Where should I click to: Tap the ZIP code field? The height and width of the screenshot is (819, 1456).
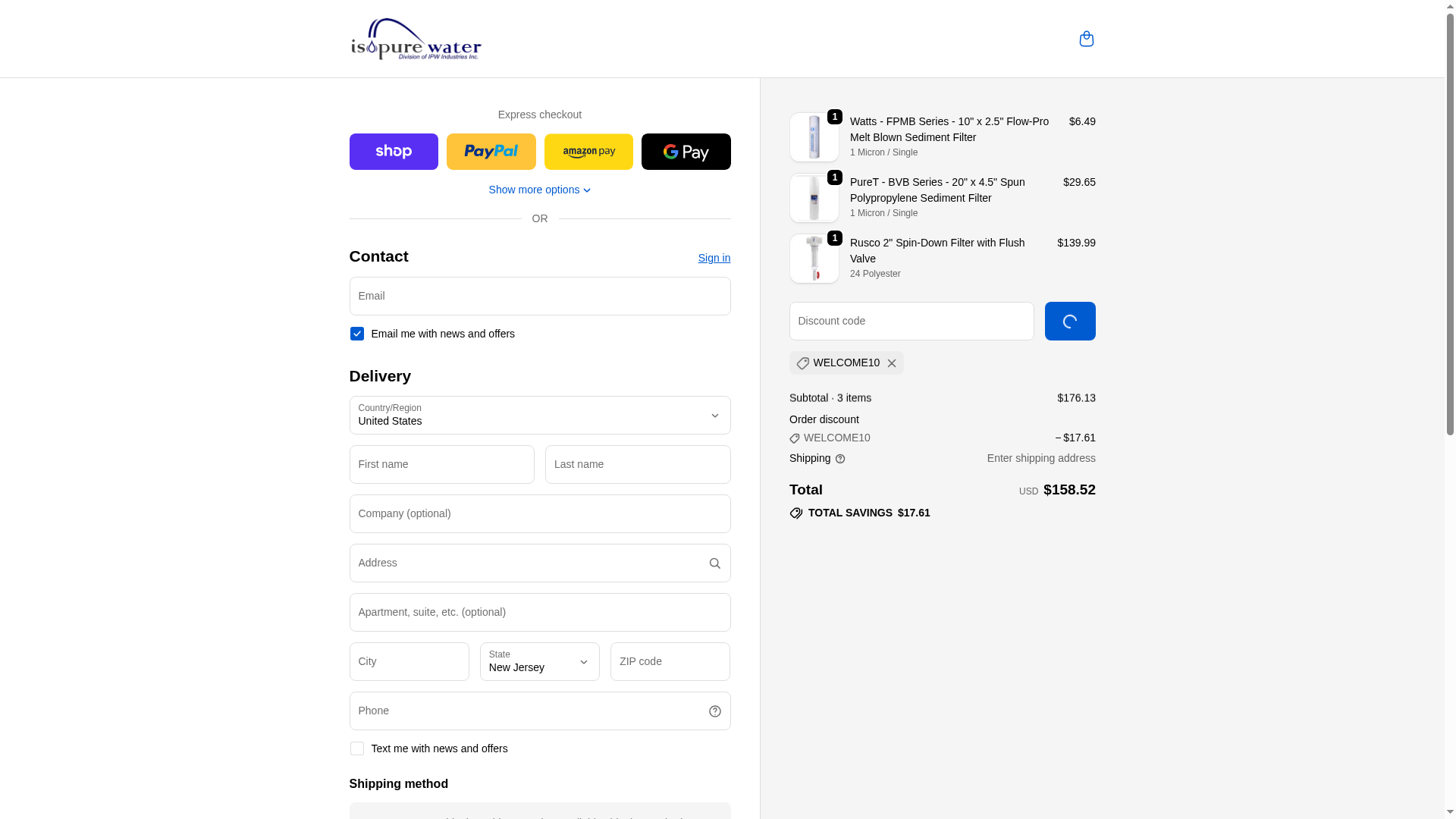(670, 661)
